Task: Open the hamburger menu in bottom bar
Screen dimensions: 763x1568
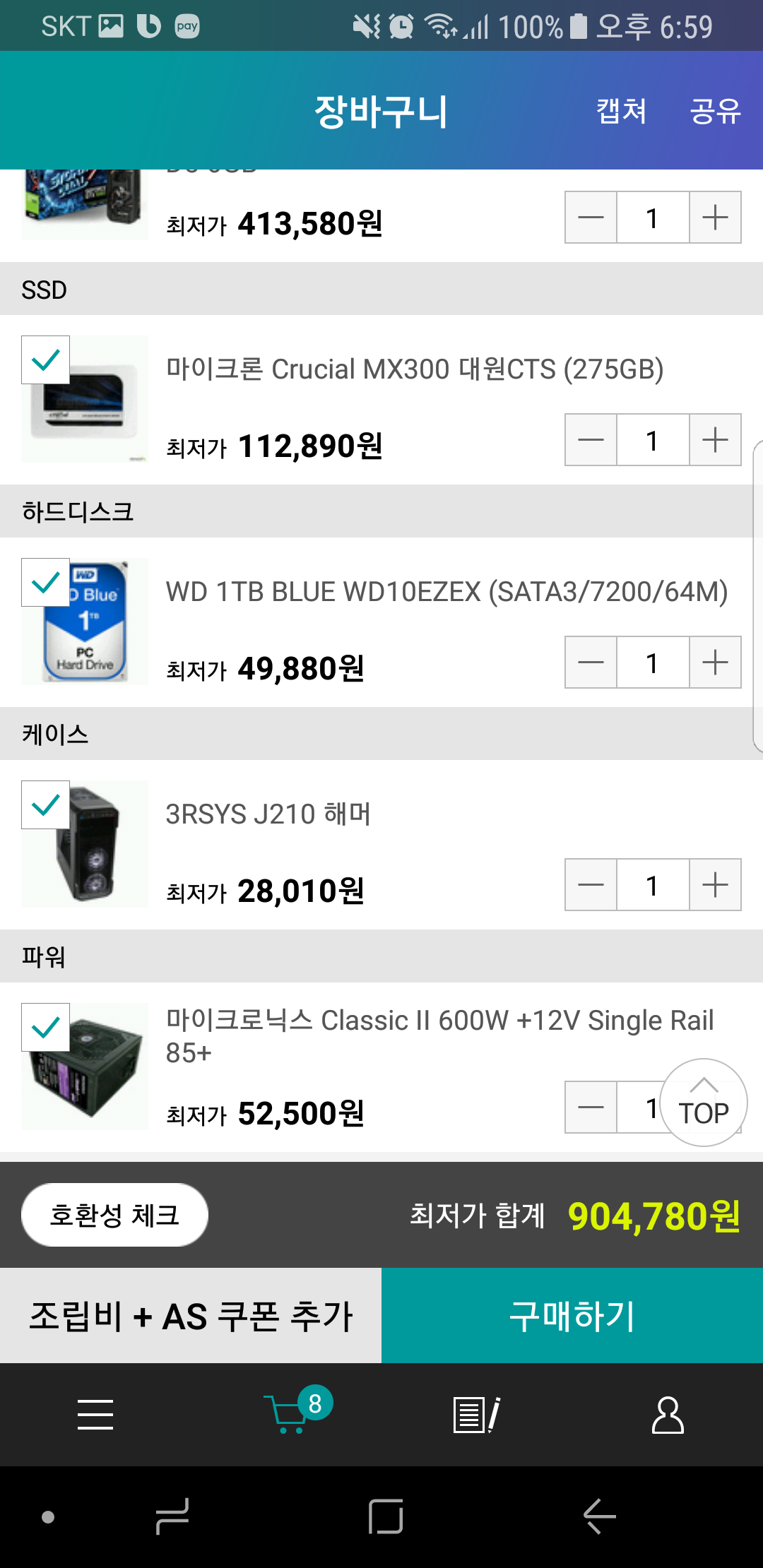Action: coord(95,1415)
